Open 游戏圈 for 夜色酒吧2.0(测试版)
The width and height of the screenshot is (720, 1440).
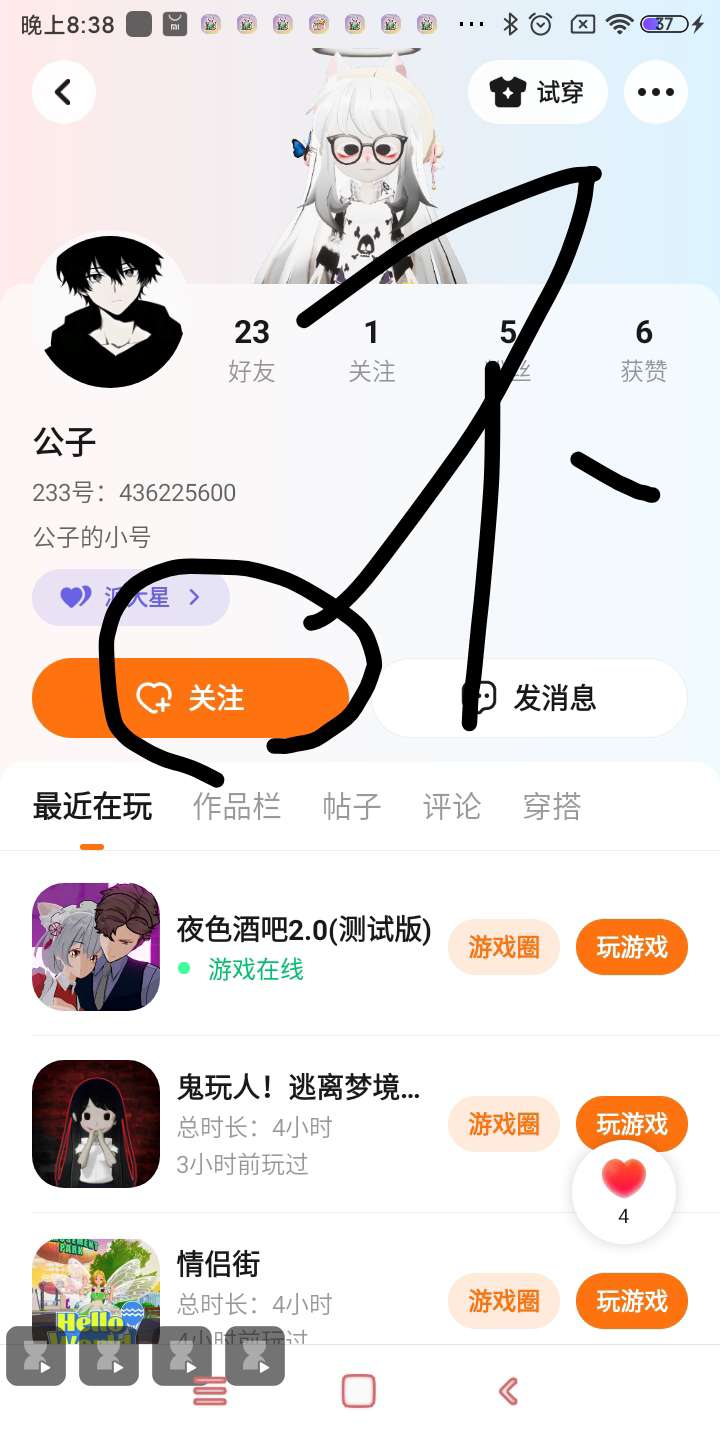[504, 947]
